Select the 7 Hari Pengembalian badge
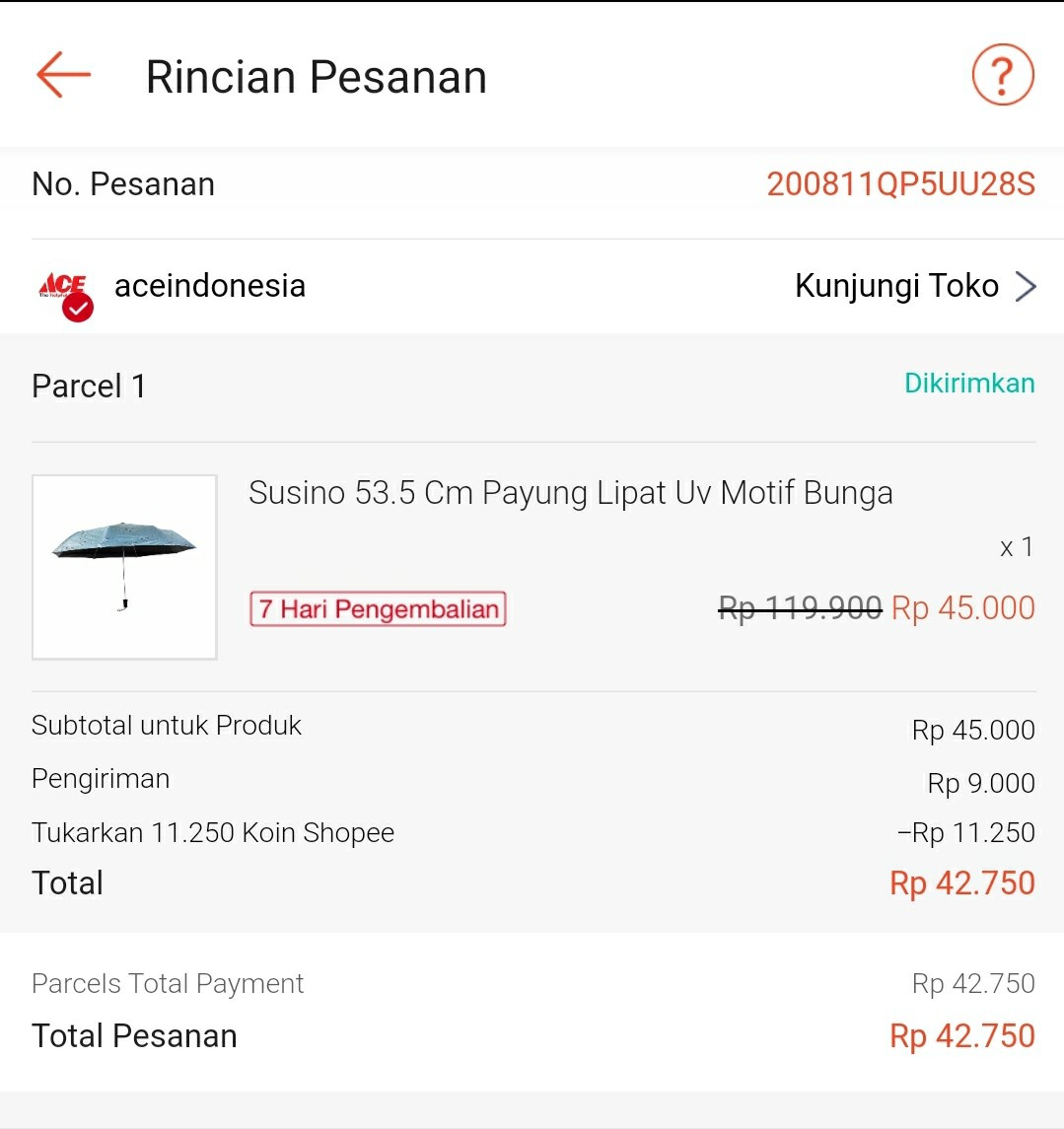Viewport: 1064px width, 1129px height. click(x=378, y=608)
